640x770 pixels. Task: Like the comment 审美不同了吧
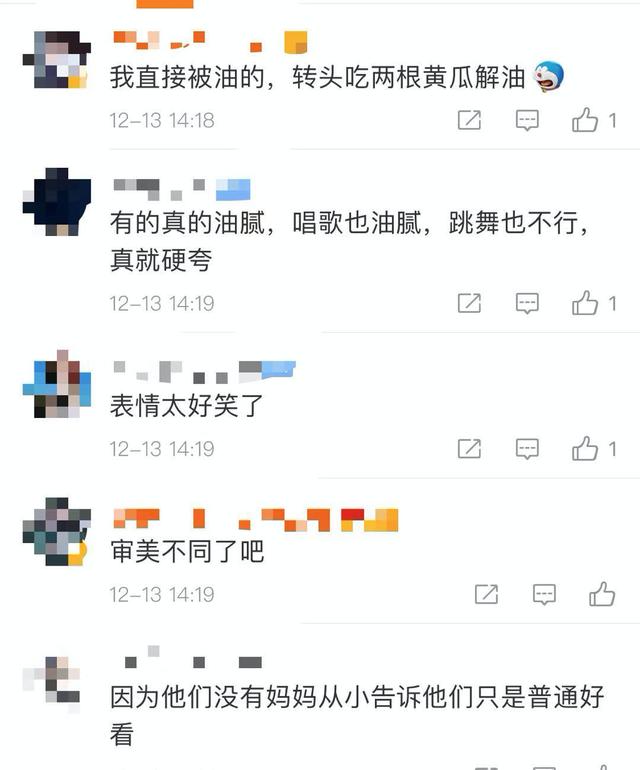coord(602,595)
